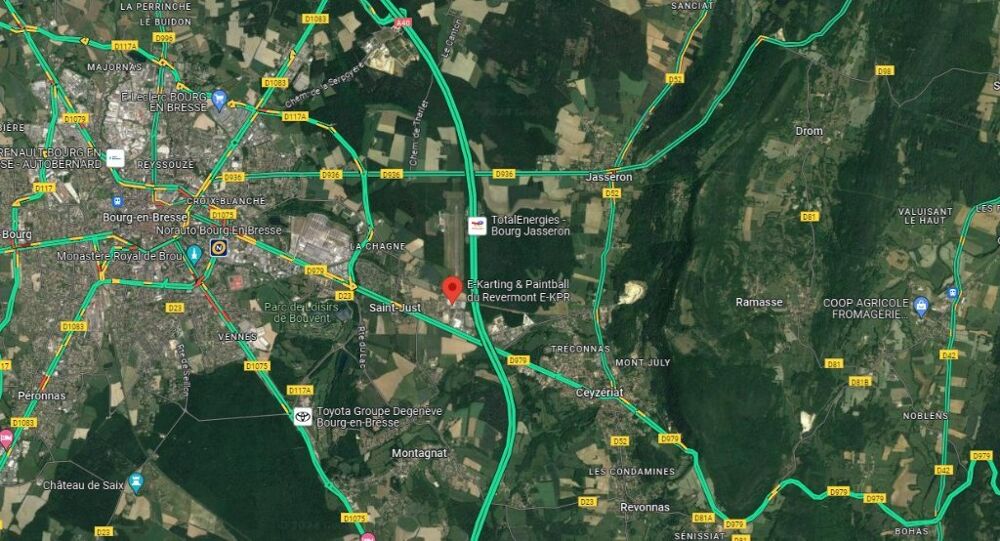Tap the red E-Karting & Paintball pin
The image size is (1000, 541).
[452, 290]
